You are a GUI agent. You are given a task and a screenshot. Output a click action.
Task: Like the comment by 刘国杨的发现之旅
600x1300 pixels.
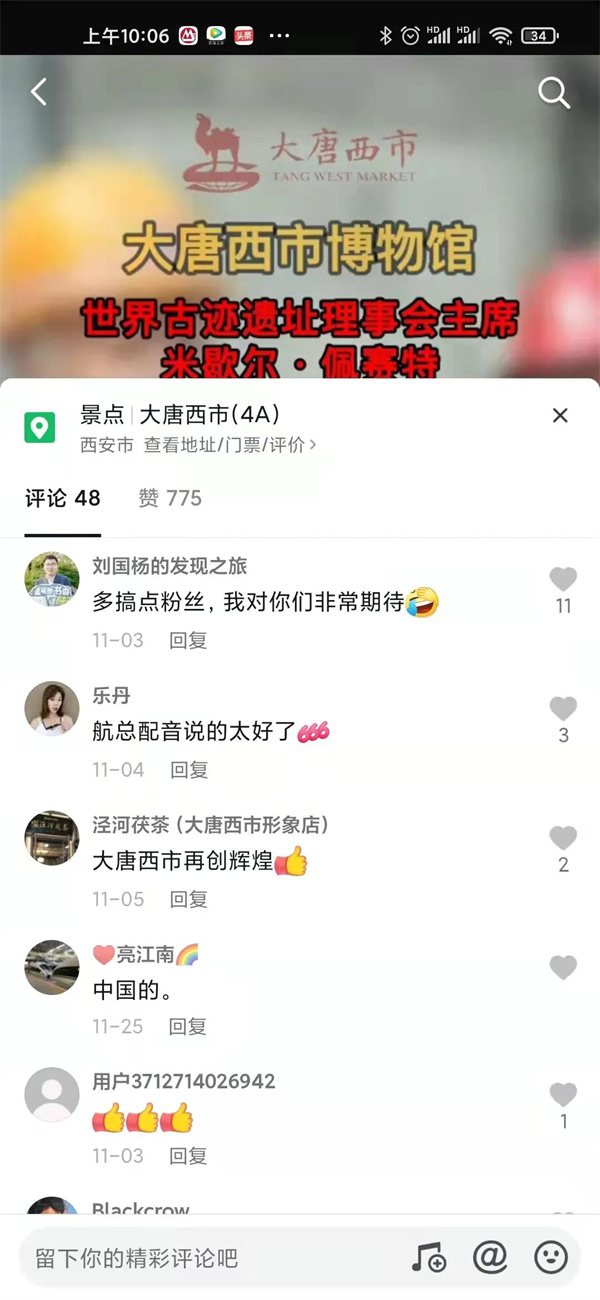coord(563,579)
